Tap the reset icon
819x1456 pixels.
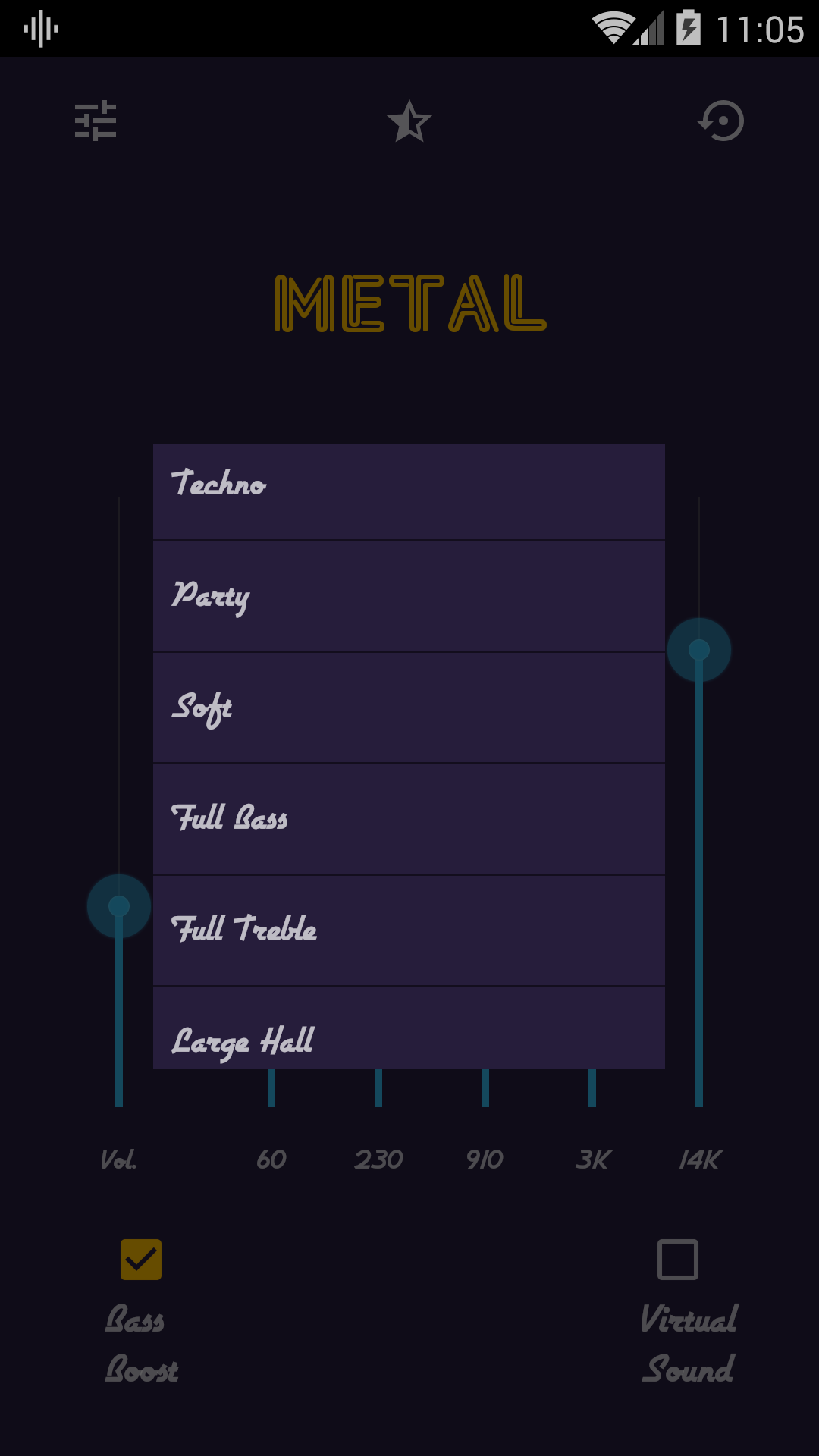tap(721, 121)
